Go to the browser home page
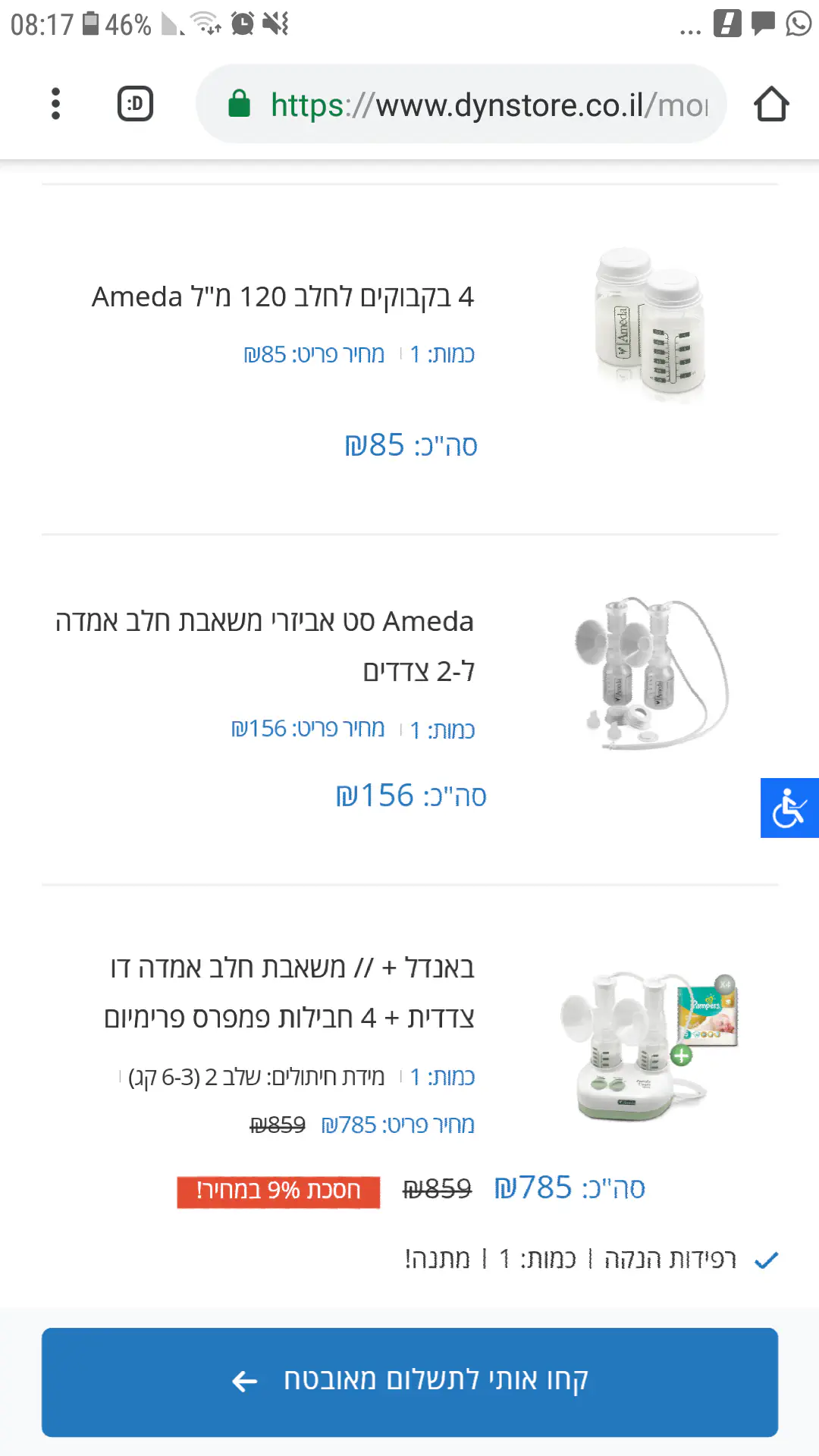 coord(771,104)
